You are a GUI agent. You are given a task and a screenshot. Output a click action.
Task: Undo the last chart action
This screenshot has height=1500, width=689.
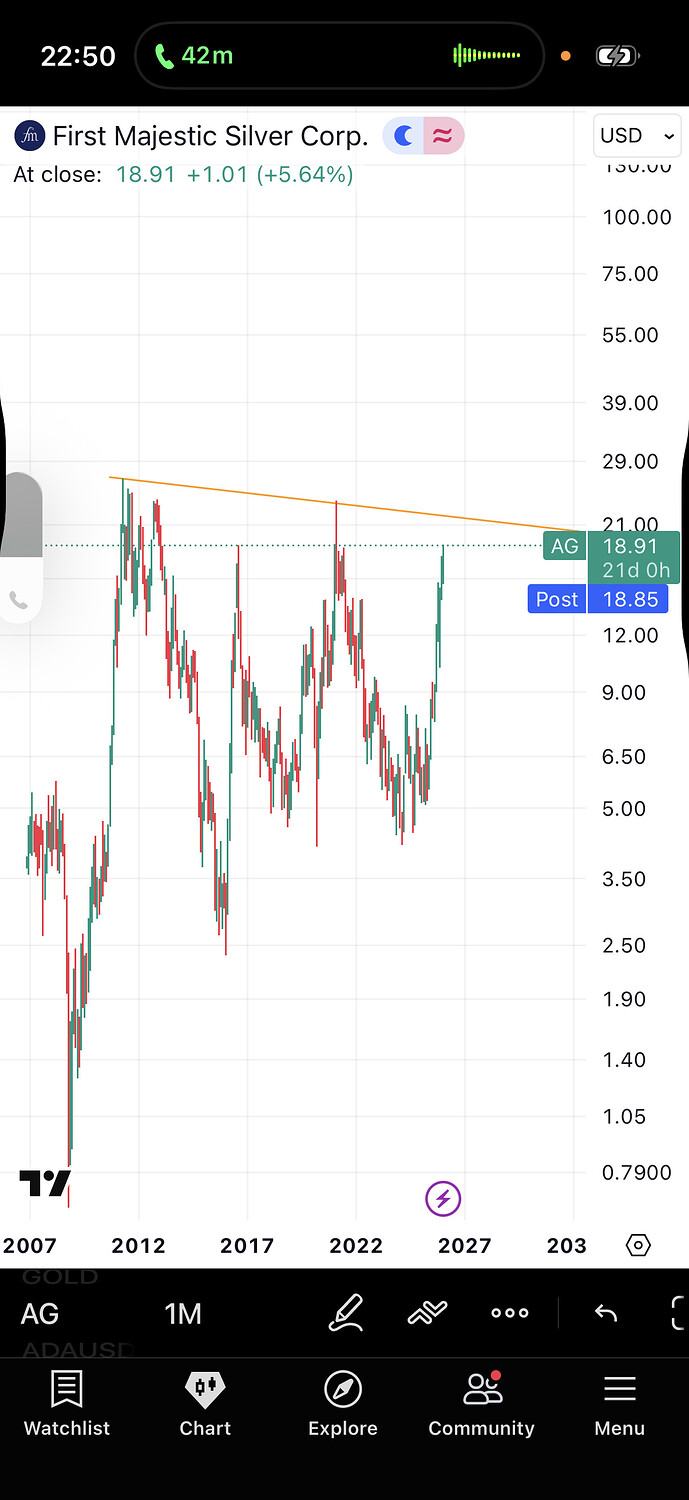[606, 1313]
